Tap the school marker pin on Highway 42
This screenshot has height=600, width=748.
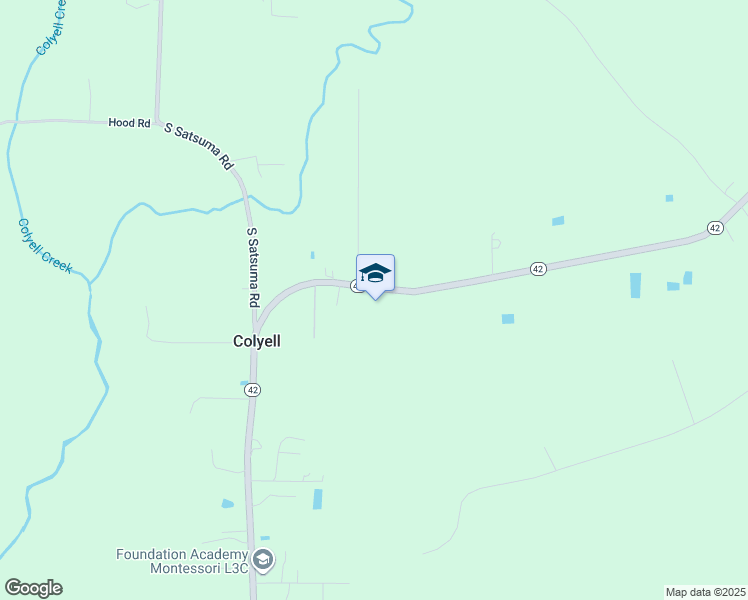375,274
